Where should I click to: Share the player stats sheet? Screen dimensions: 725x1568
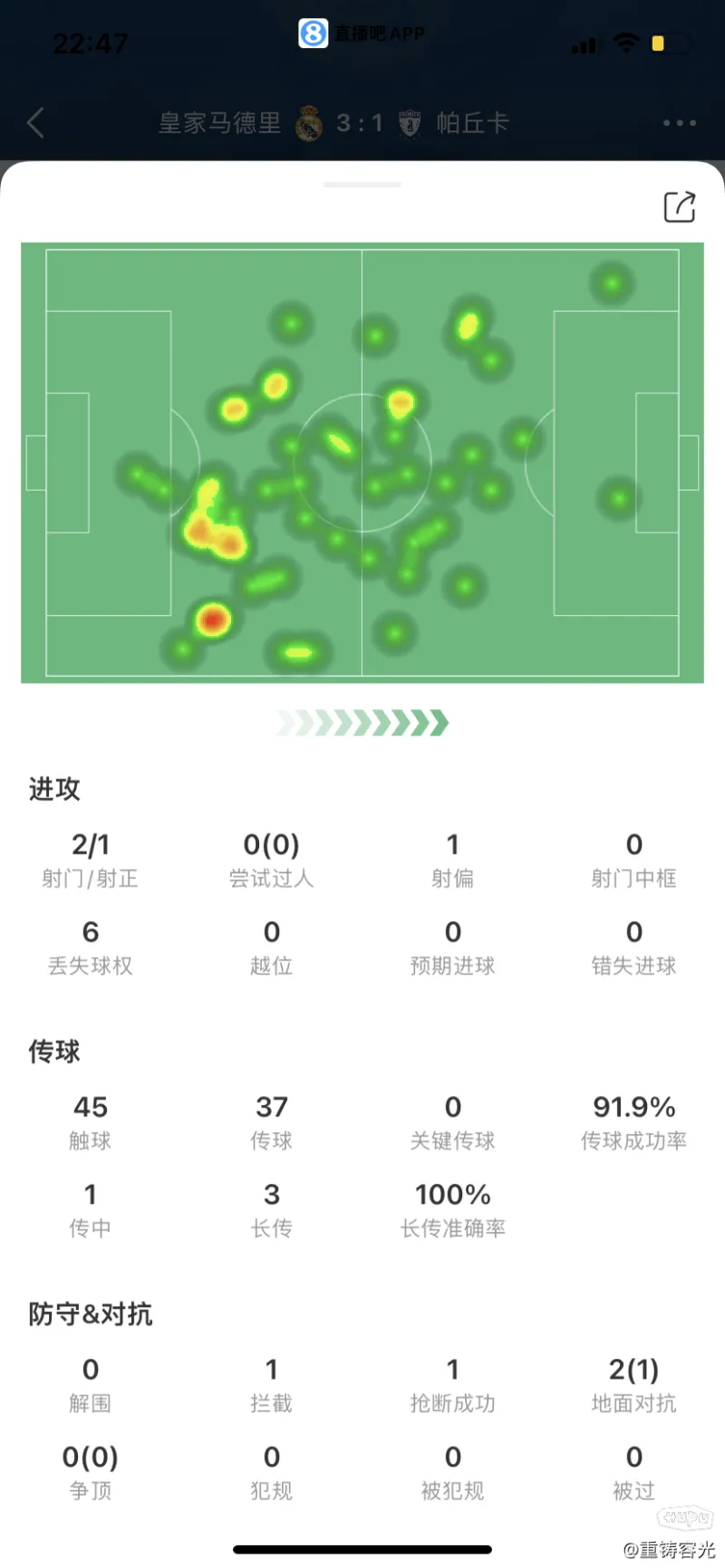(680, 207)
